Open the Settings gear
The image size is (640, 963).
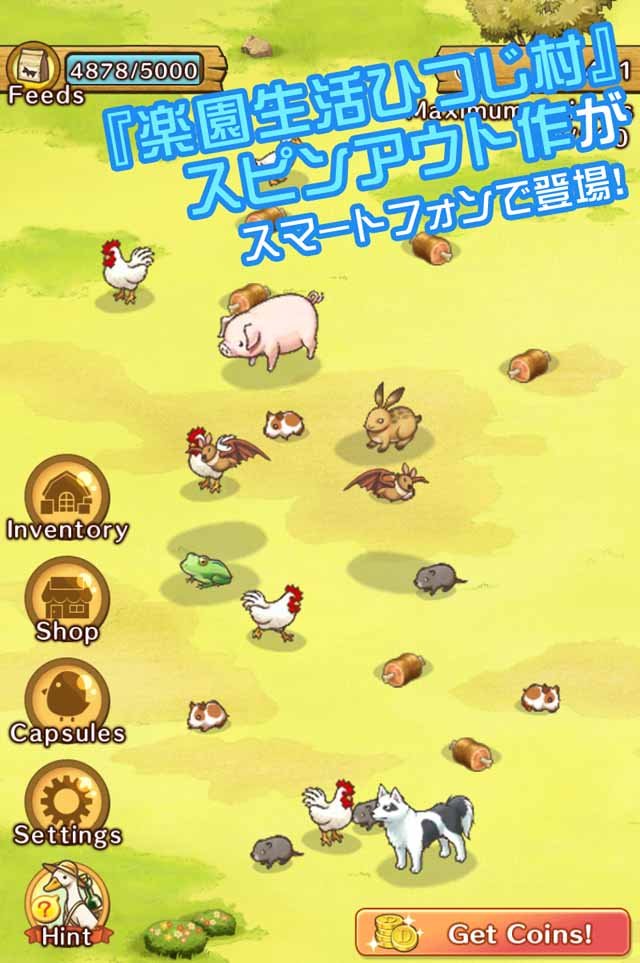click(x=67, y=800)
